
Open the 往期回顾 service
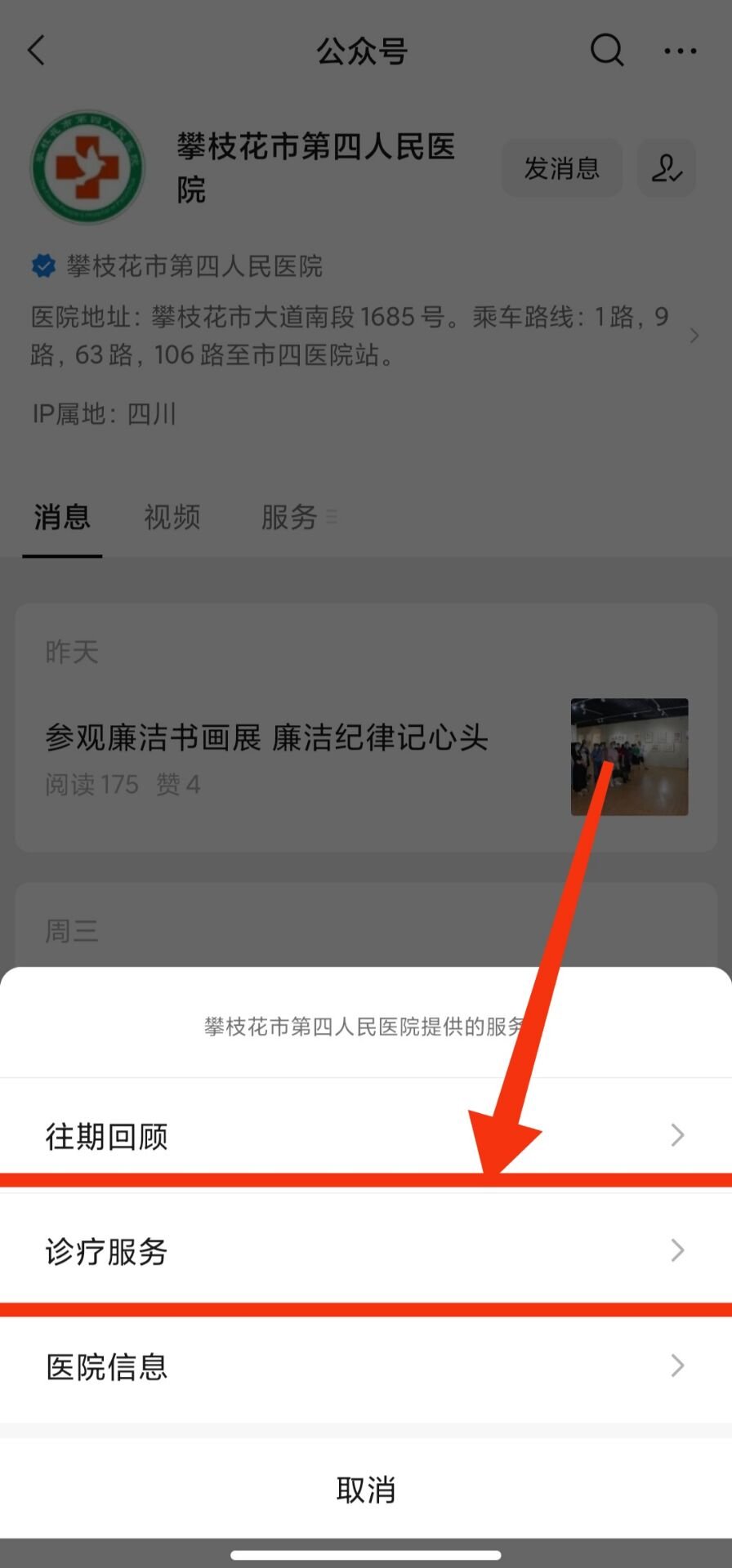[x=365, y=1135]
